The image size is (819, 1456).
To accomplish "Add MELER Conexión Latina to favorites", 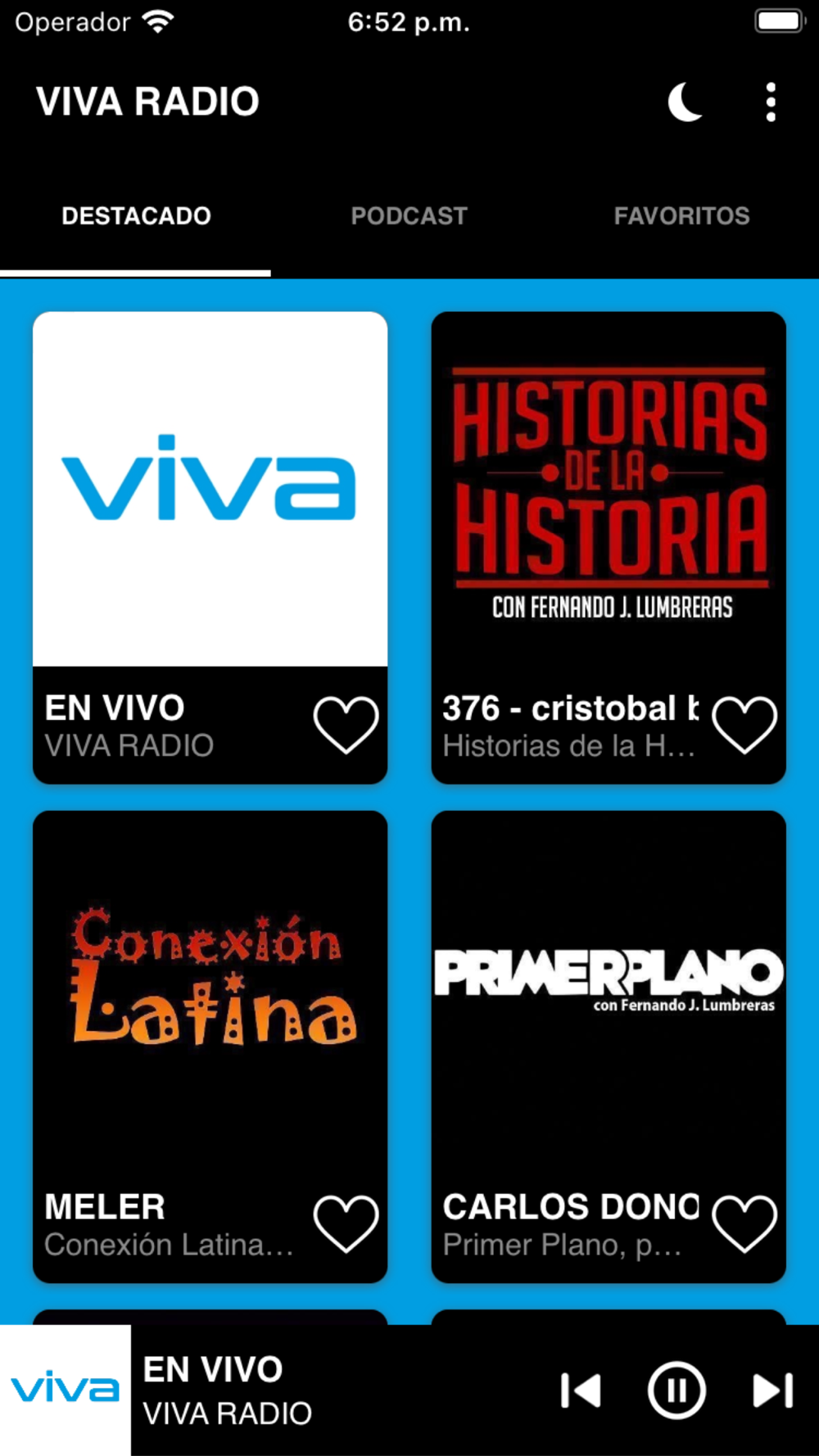I will tap(346, 1223).
